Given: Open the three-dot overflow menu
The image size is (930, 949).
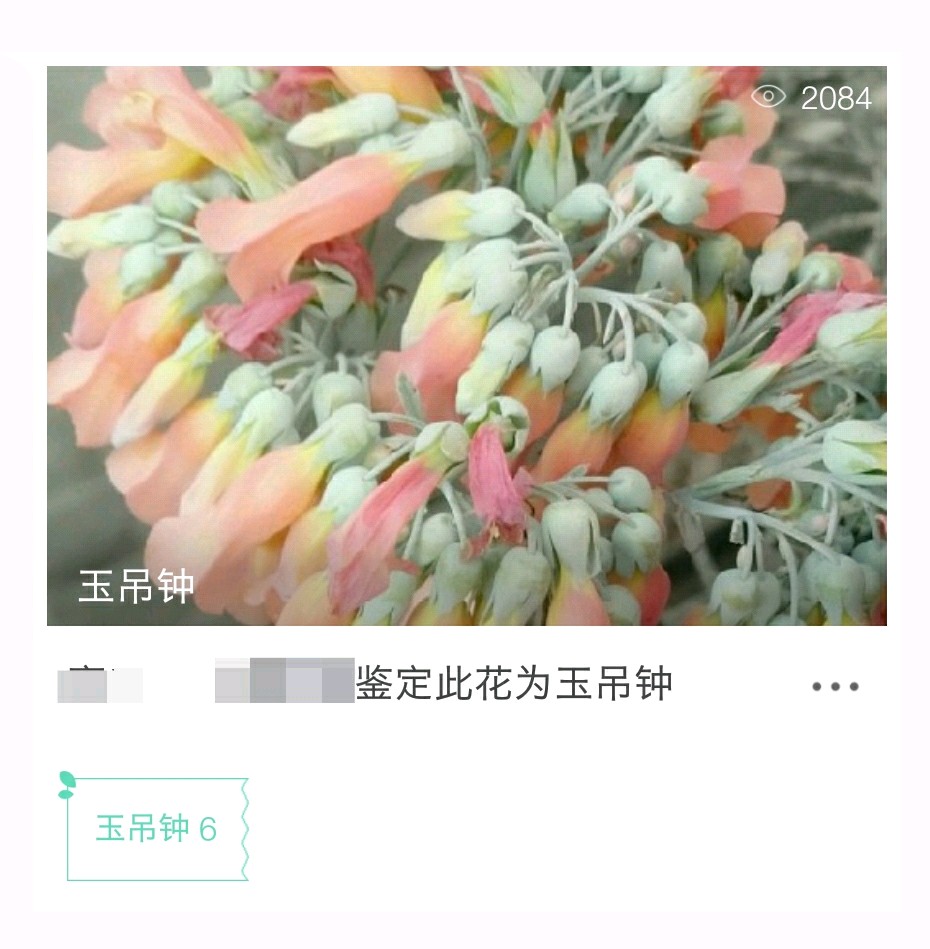Looking at the screenshot, I should pos(835,687).
